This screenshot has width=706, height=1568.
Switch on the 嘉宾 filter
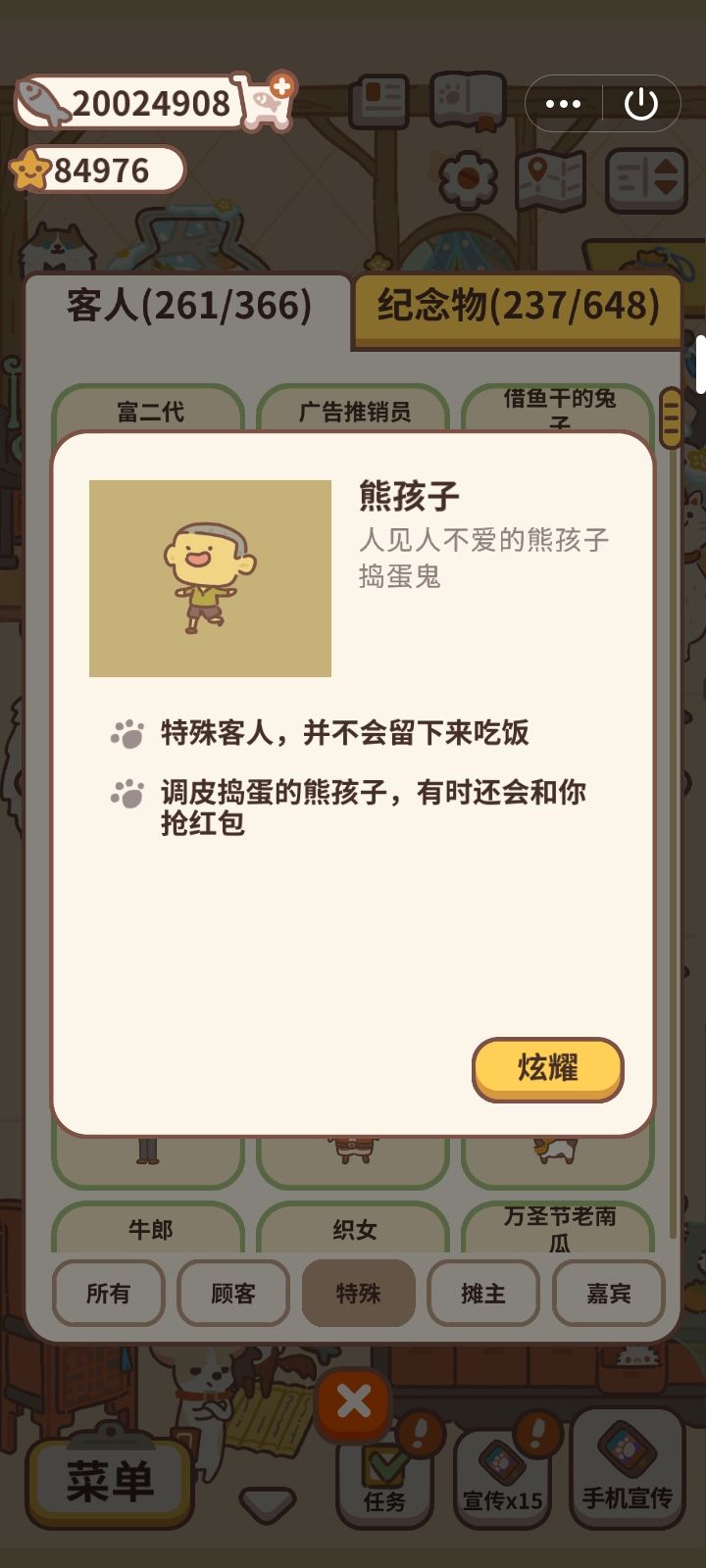pyautogui.click(x=609, y=1294)
